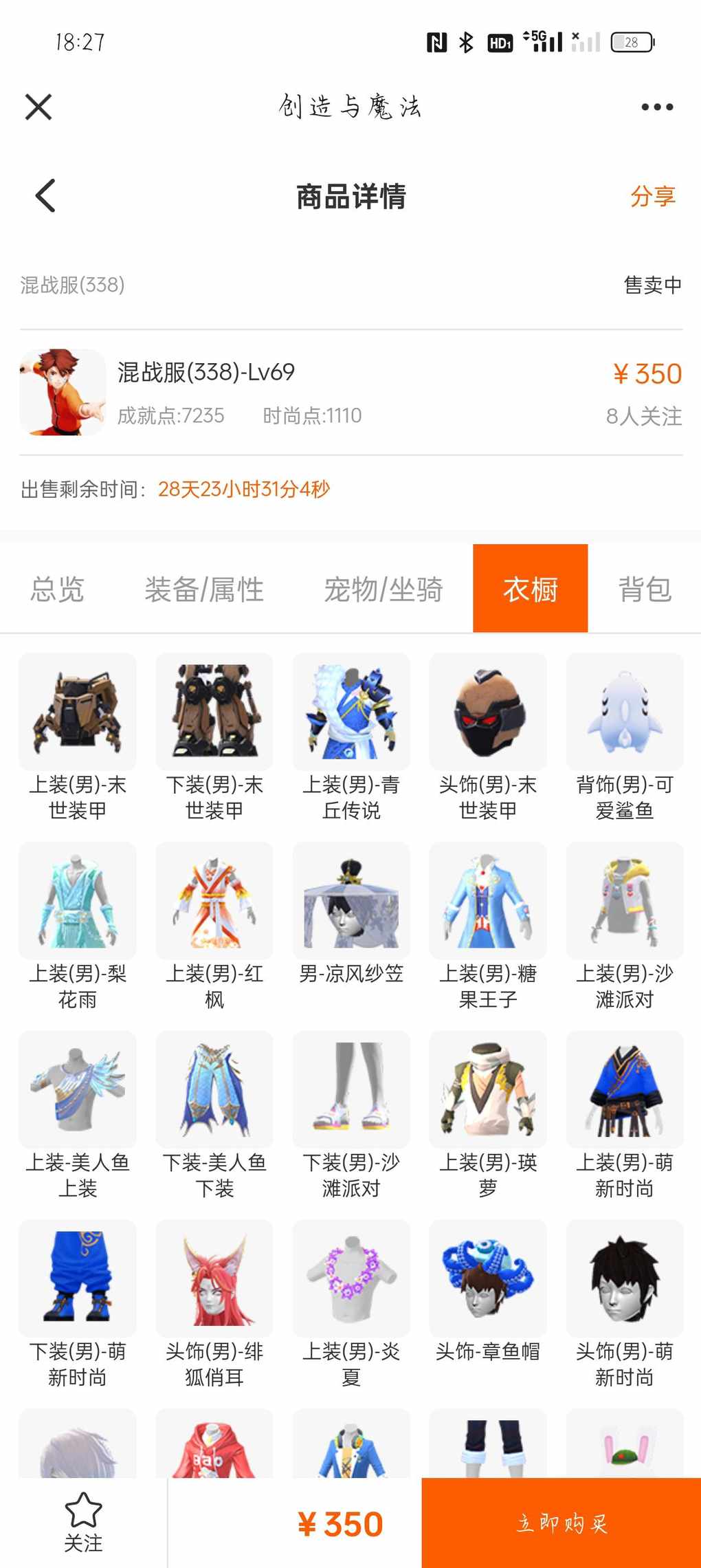
Task: Go back from 商品详情 page
Action: [45, 196]
